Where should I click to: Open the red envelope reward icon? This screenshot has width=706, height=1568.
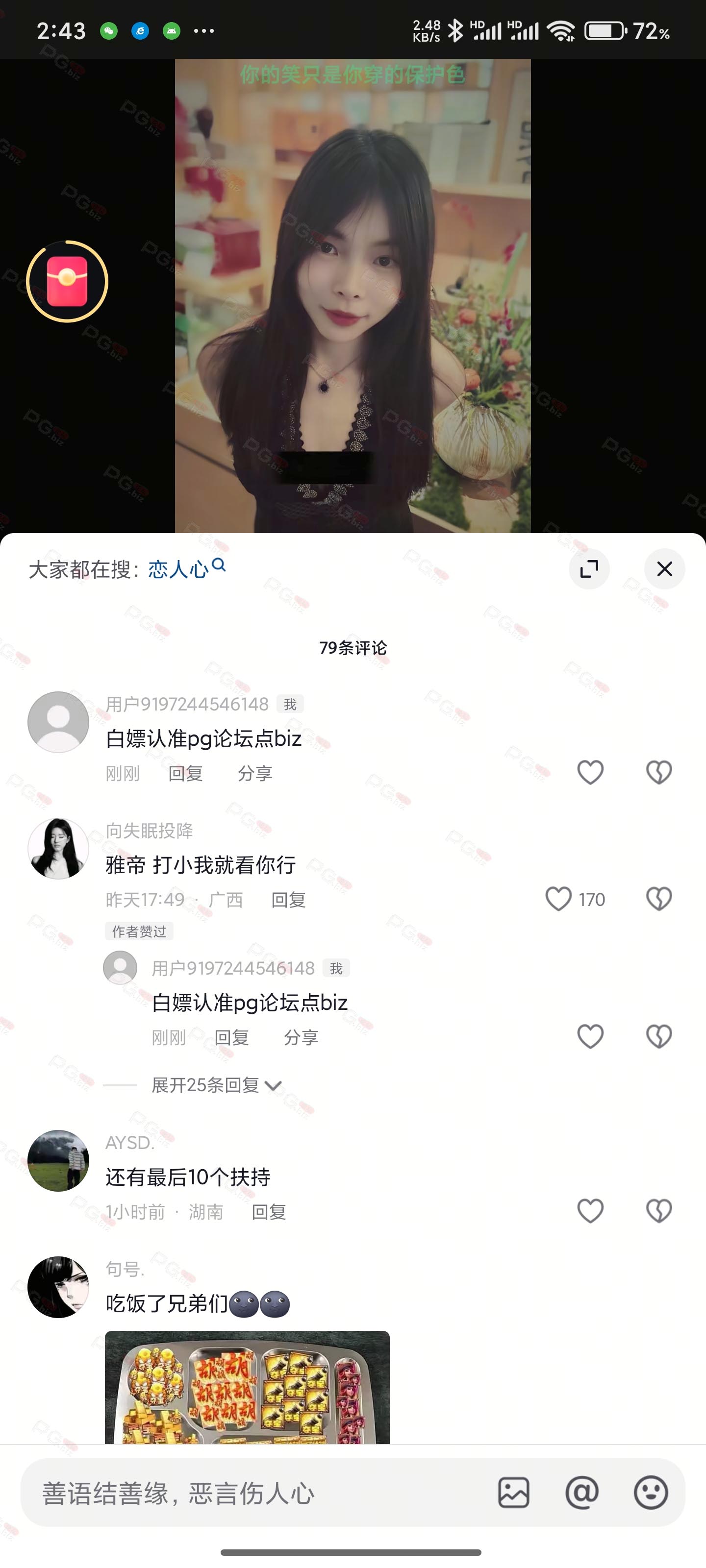(67, 281)
